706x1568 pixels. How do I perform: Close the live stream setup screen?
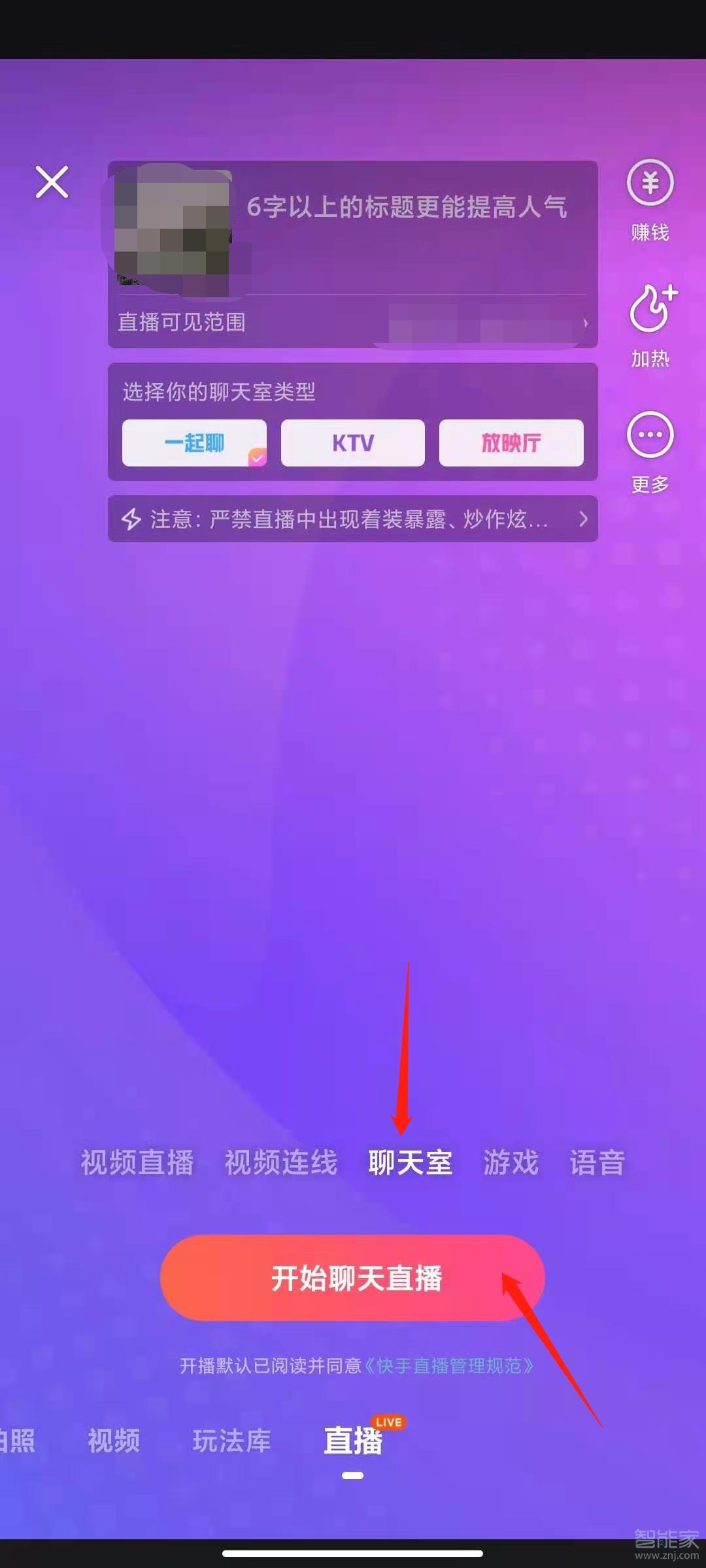pyautogui.click(x=52, y=182)
